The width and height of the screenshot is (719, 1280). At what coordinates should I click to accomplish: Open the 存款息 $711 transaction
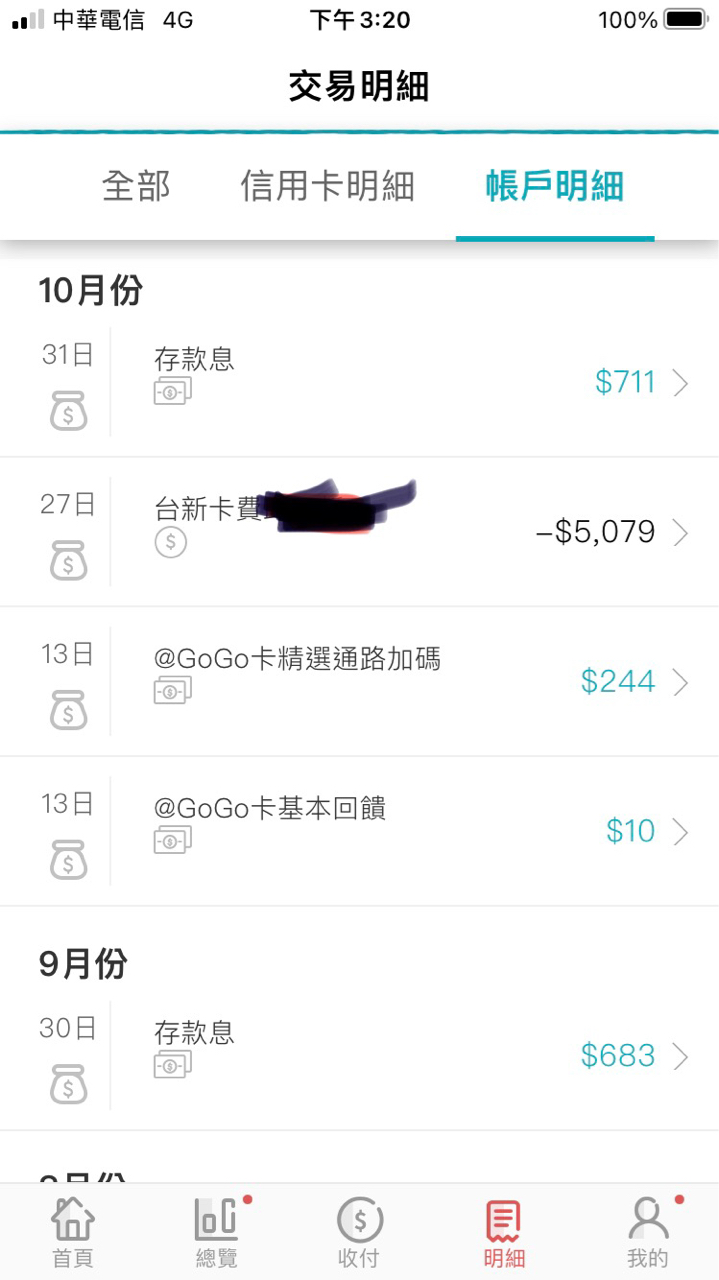pos(359,383)
